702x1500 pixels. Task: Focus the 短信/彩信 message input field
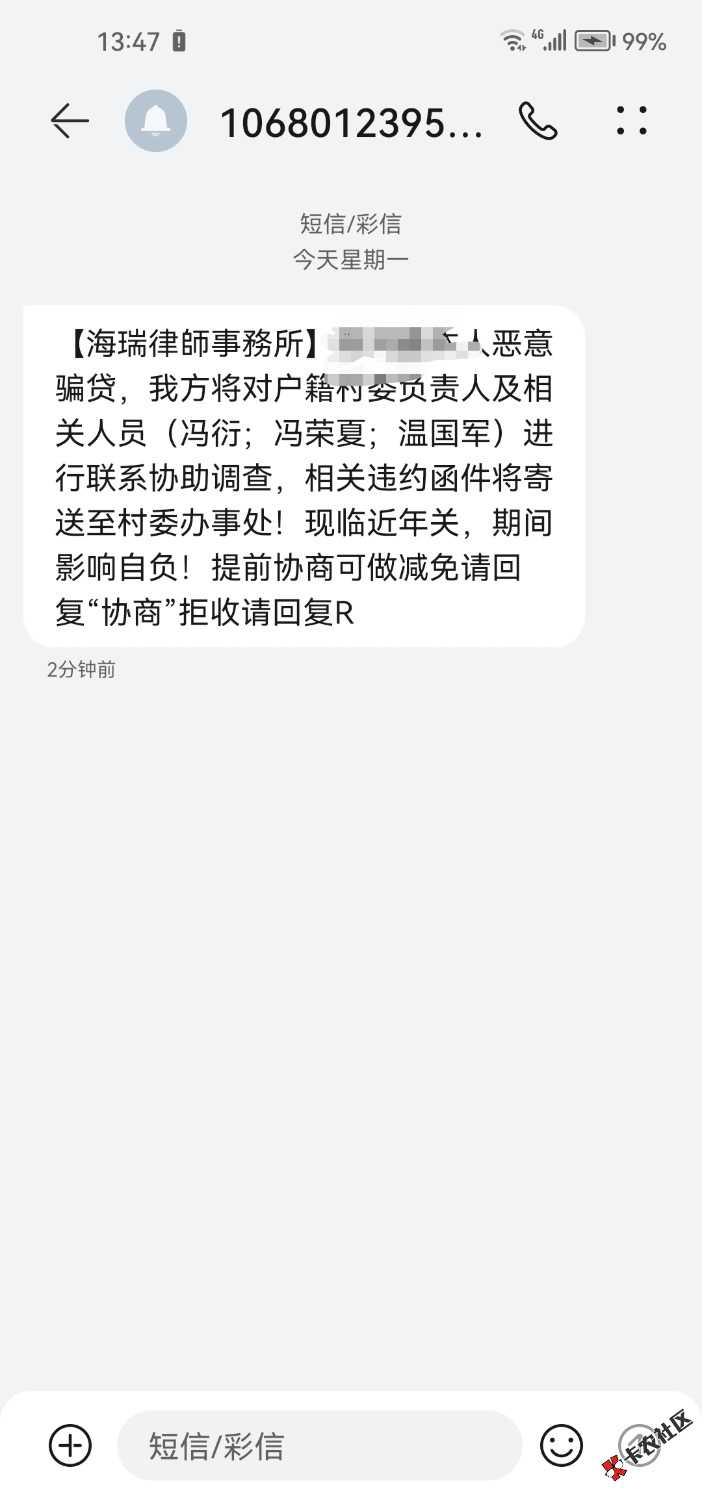pos(320,1445)
